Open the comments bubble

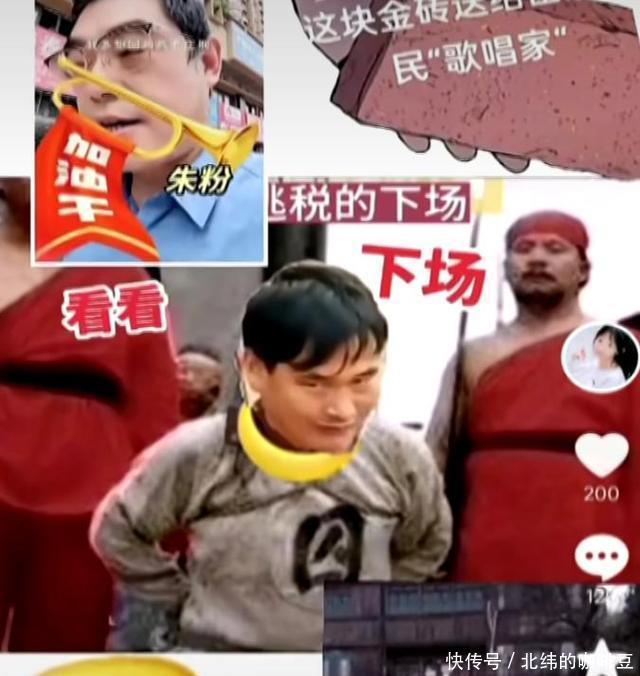pyautogui.click(x=601, y=557)
